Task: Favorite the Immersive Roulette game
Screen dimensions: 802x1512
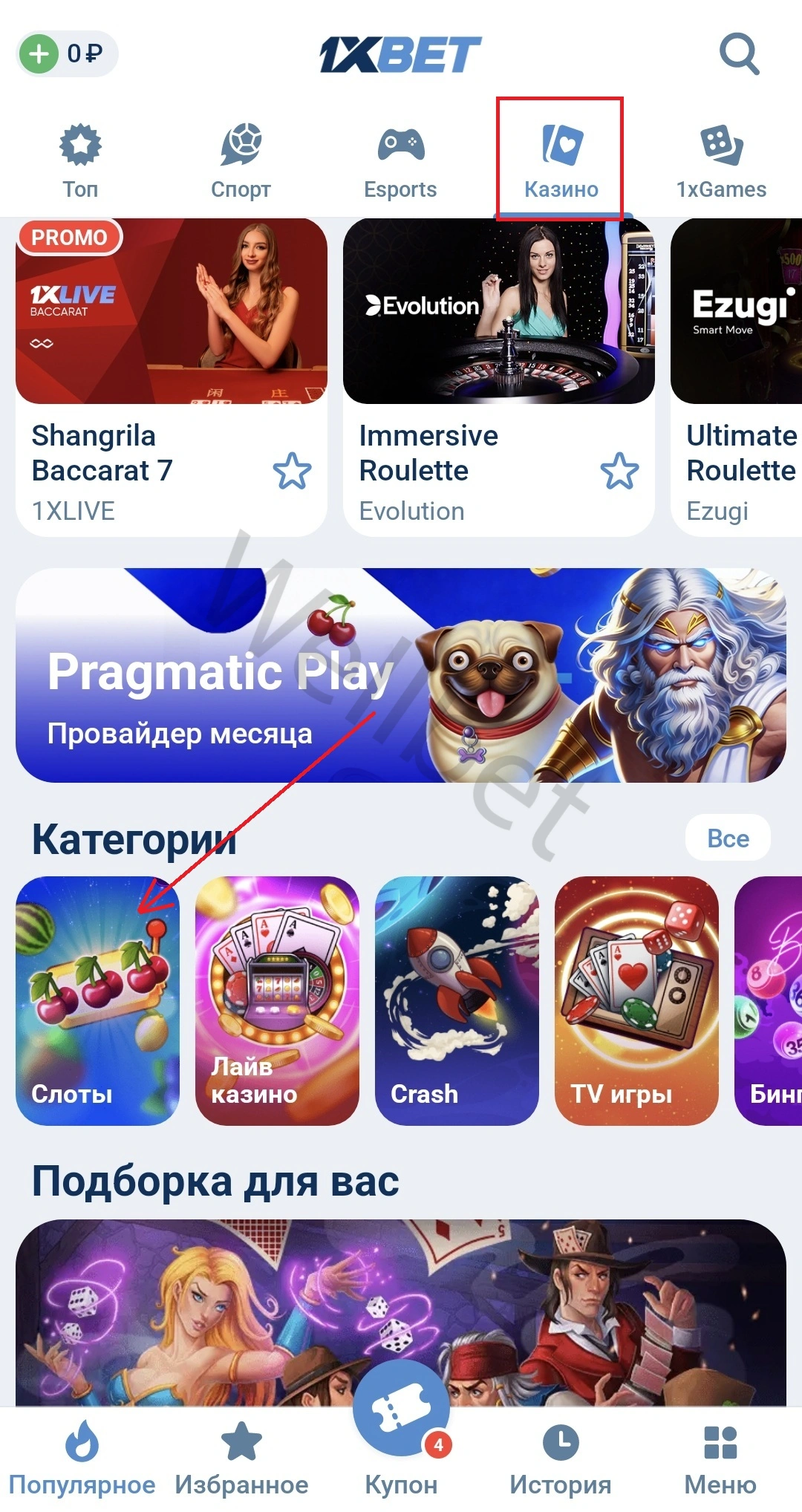Action: (619, 471)
